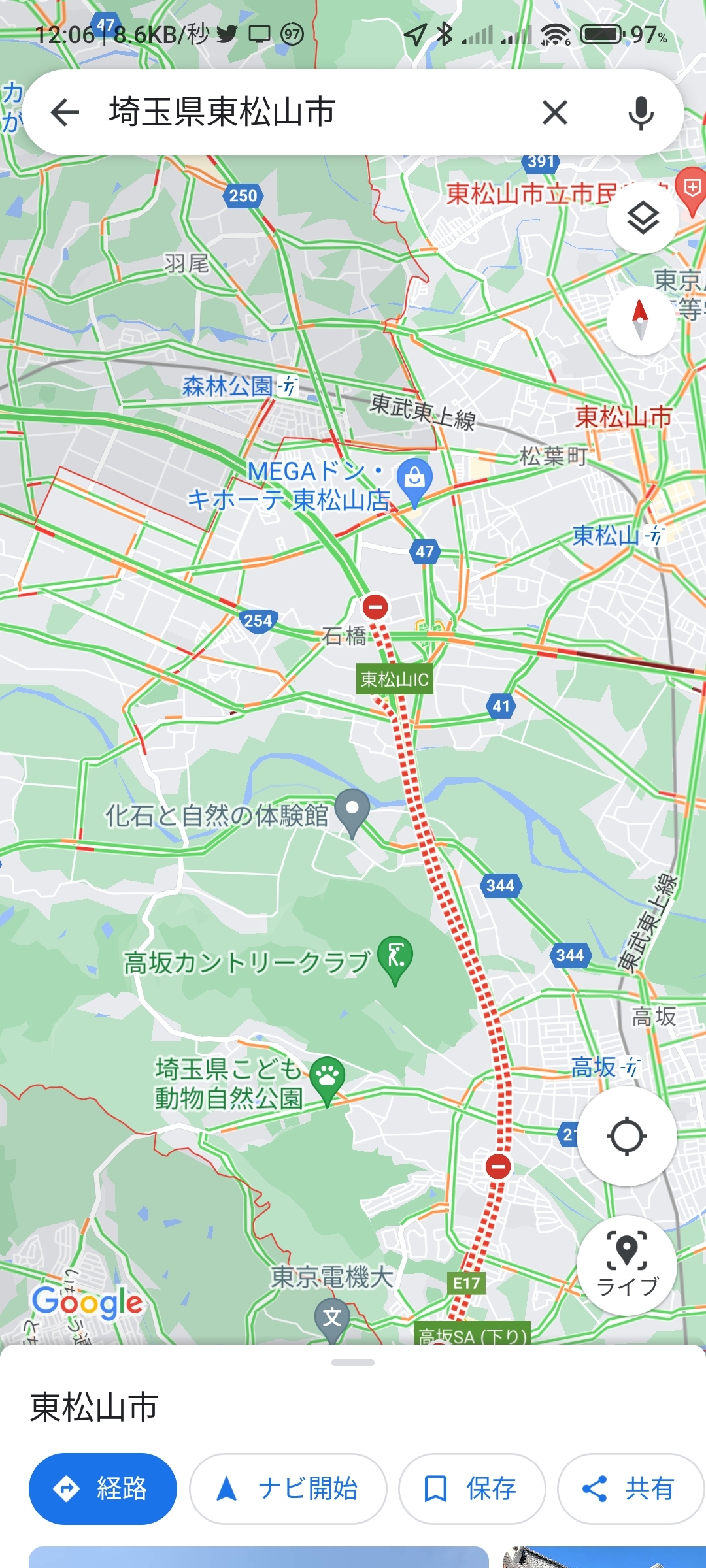Start voice search with the microphone
Viewport: 706px width, 1568px height.
point(641,112)
